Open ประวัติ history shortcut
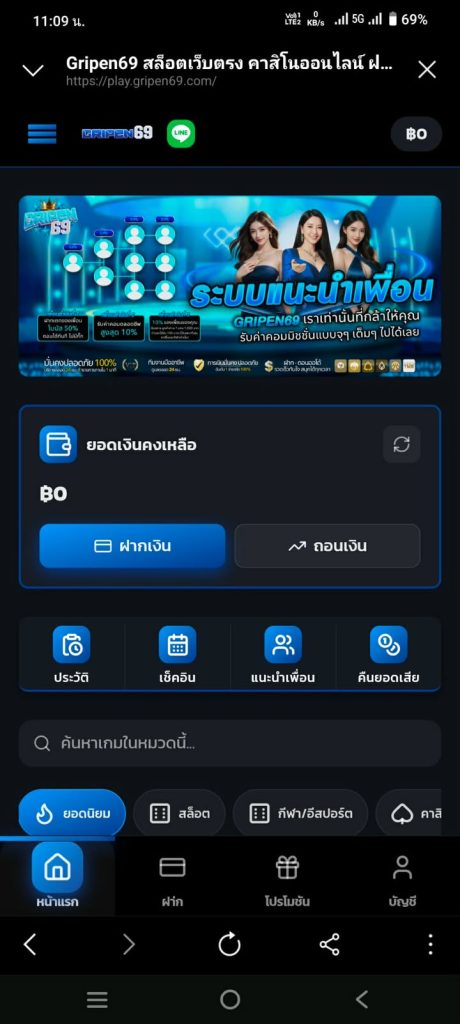This screenshot has width=460, height=1024. click(71, 654)
